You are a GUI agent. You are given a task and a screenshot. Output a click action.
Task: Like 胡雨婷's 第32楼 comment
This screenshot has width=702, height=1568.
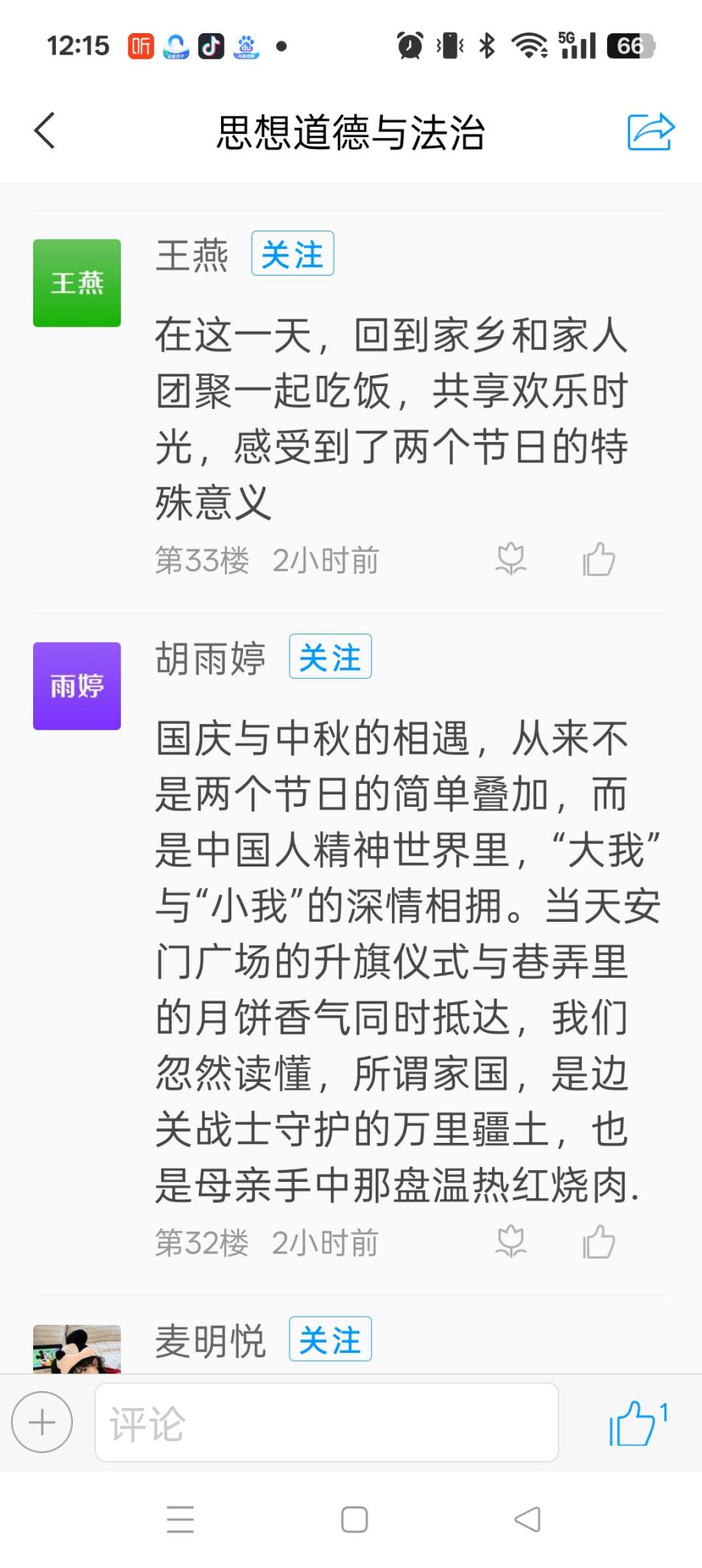click(599, 1242)
